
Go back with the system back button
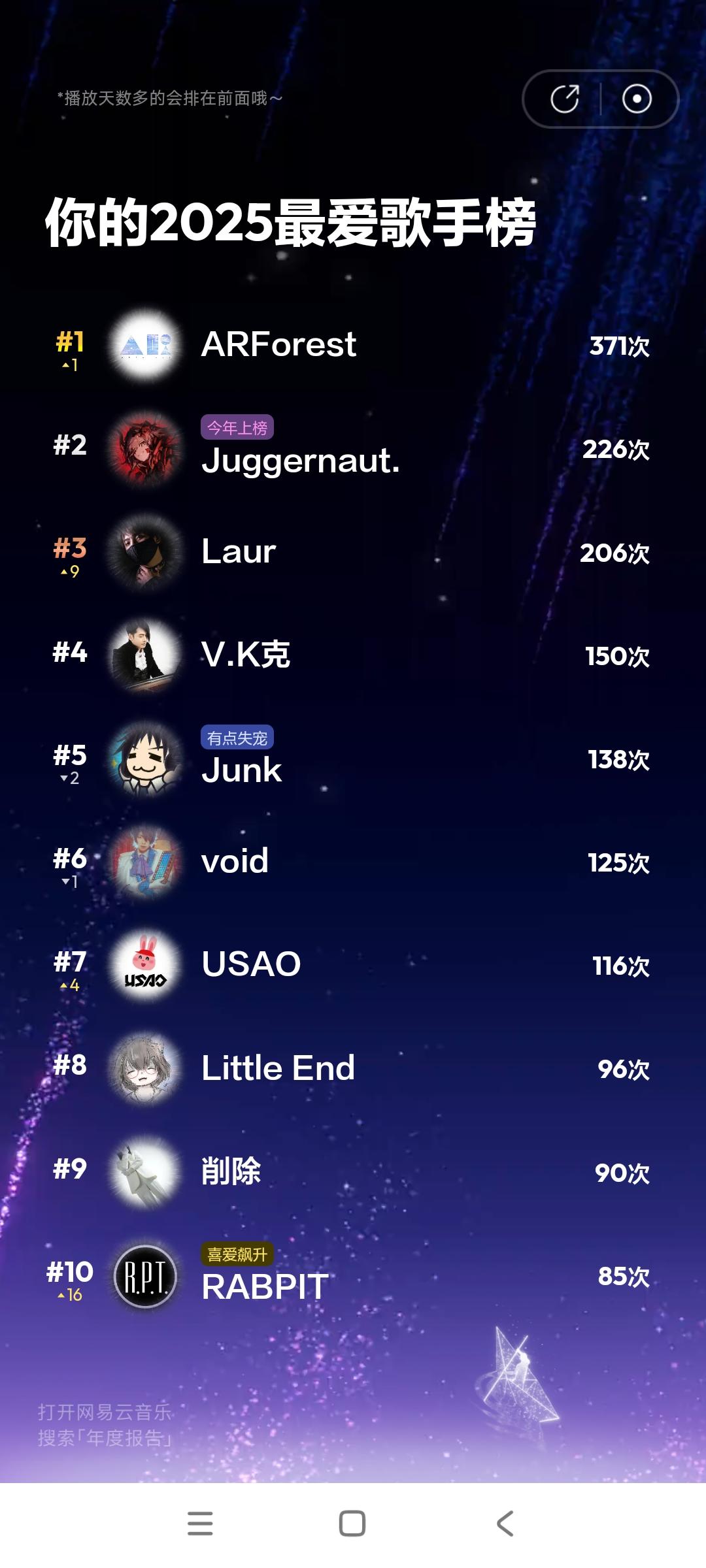[x=505, y=1524]
